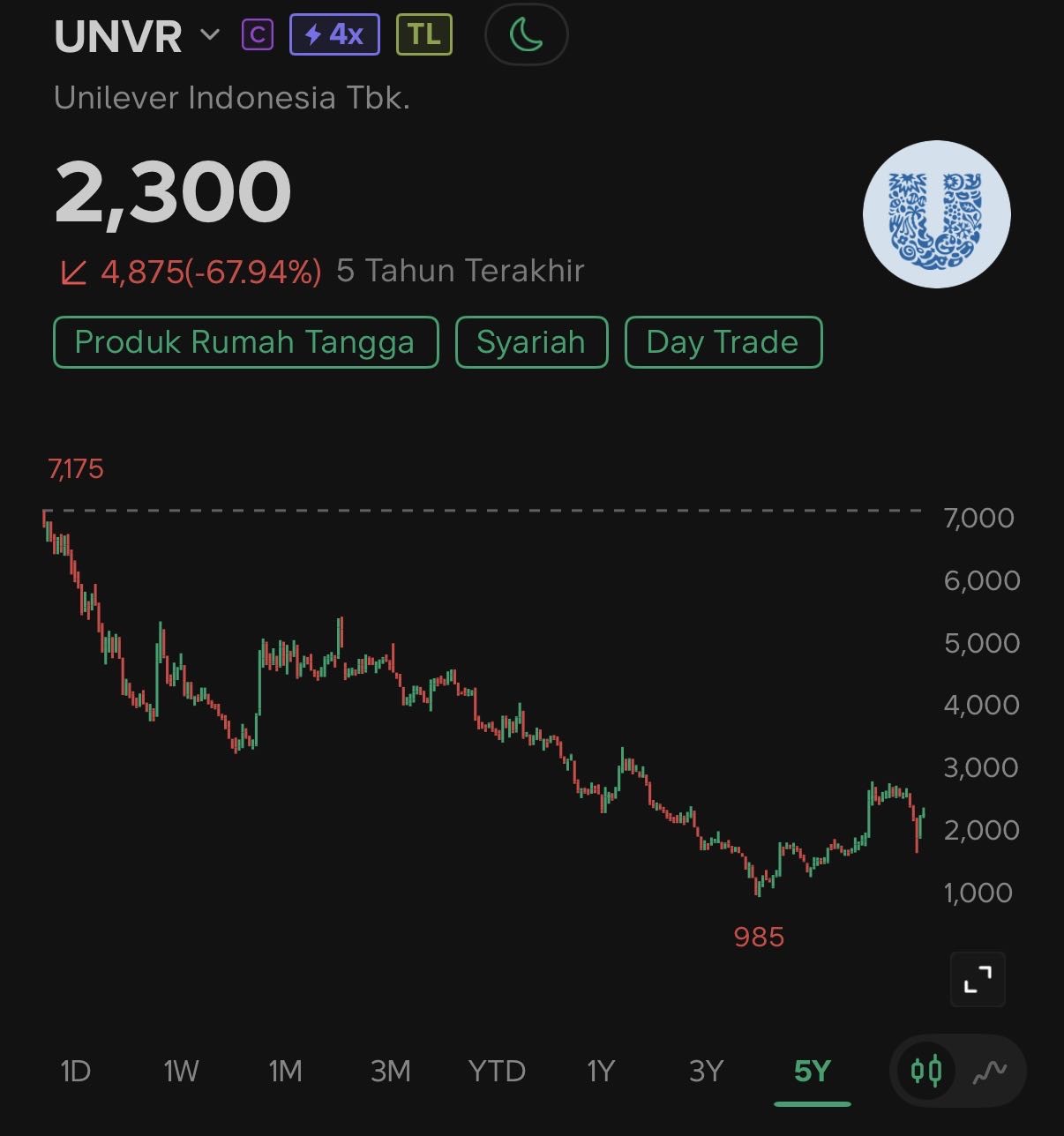Switch to the 1Y timeframe
The image size is (1064, 1136).
(x=601, y=1072)
